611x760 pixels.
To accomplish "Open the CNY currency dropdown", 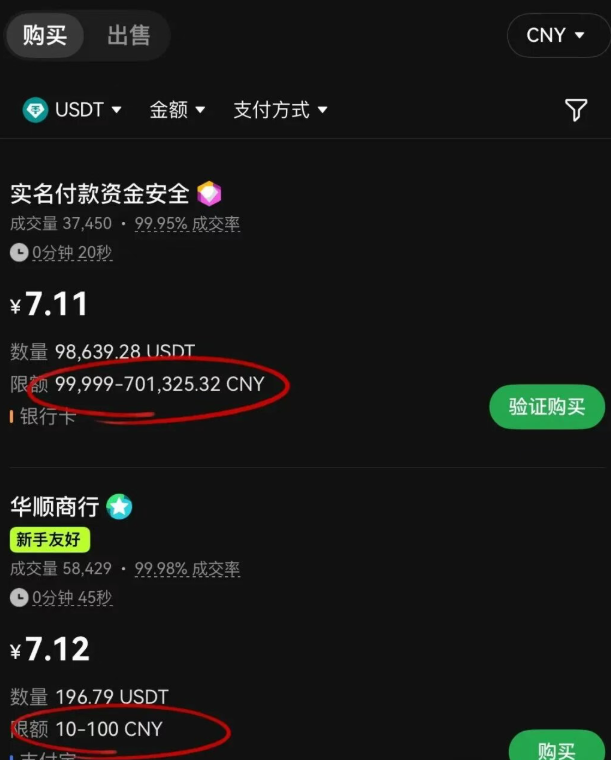I will [555, 36].
